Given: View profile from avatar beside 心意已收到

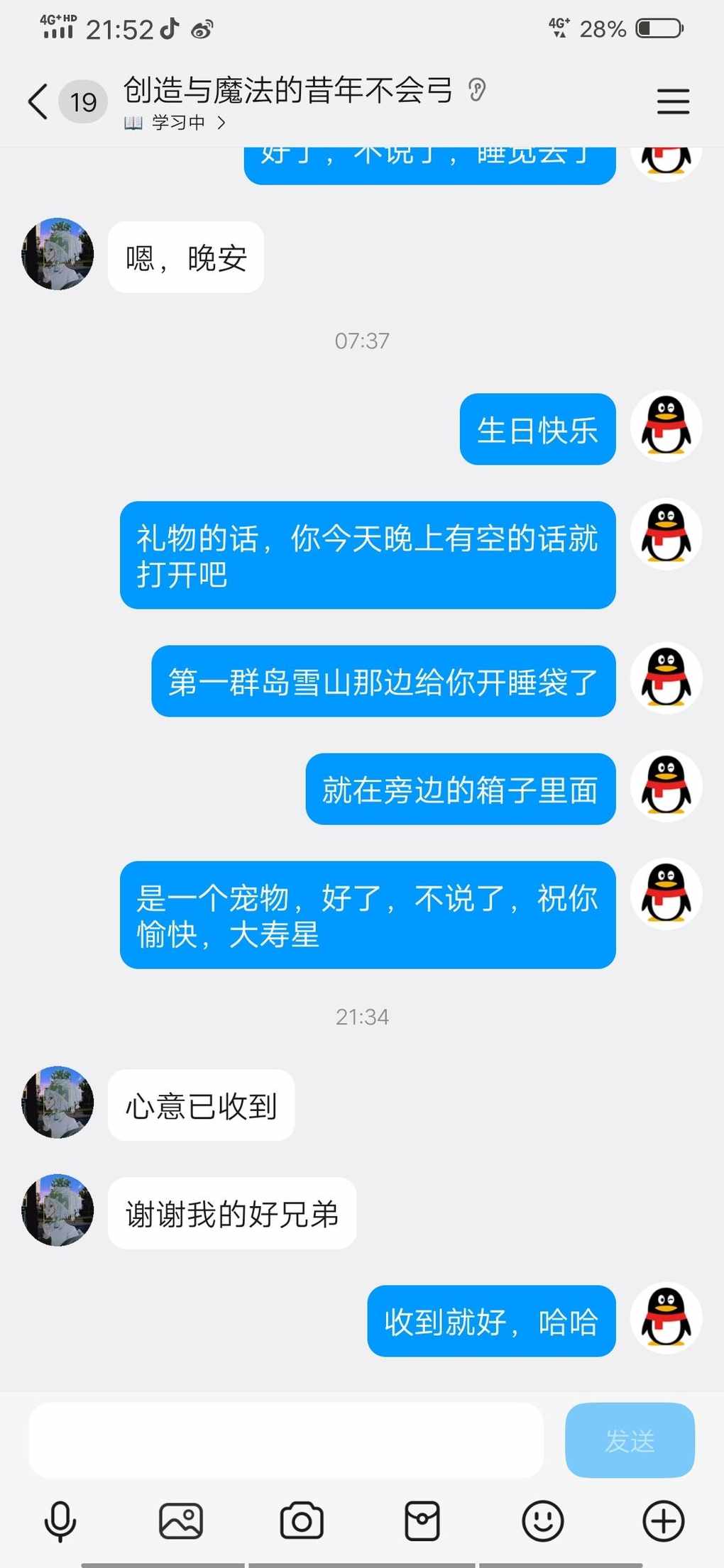Looking at the screenshot, I should 57,1103.
